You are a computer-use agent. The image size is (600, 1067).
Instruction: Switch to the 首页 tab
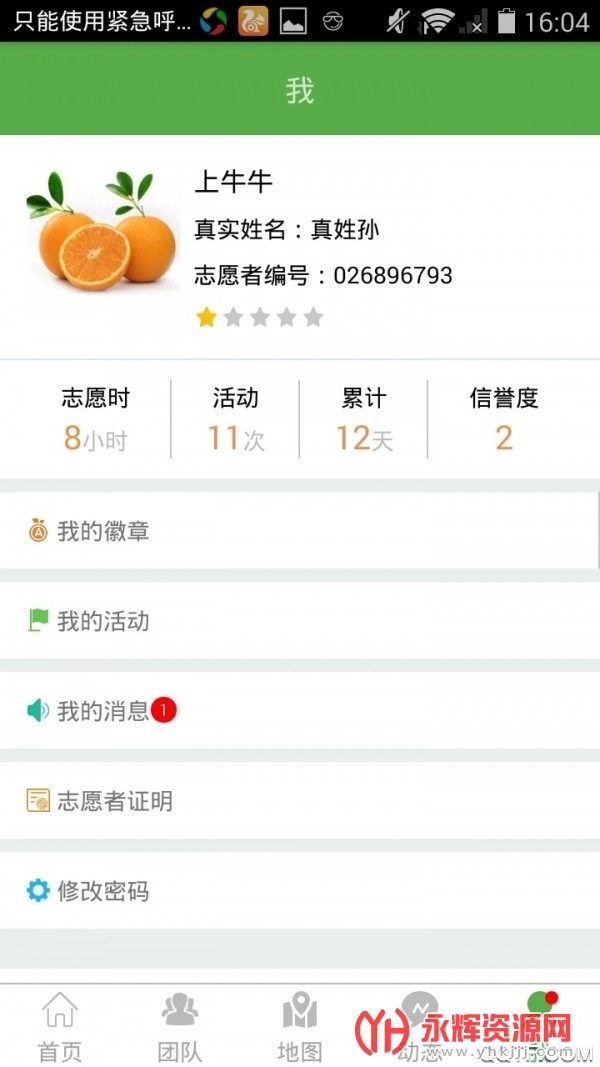[x=60, y=1026]
